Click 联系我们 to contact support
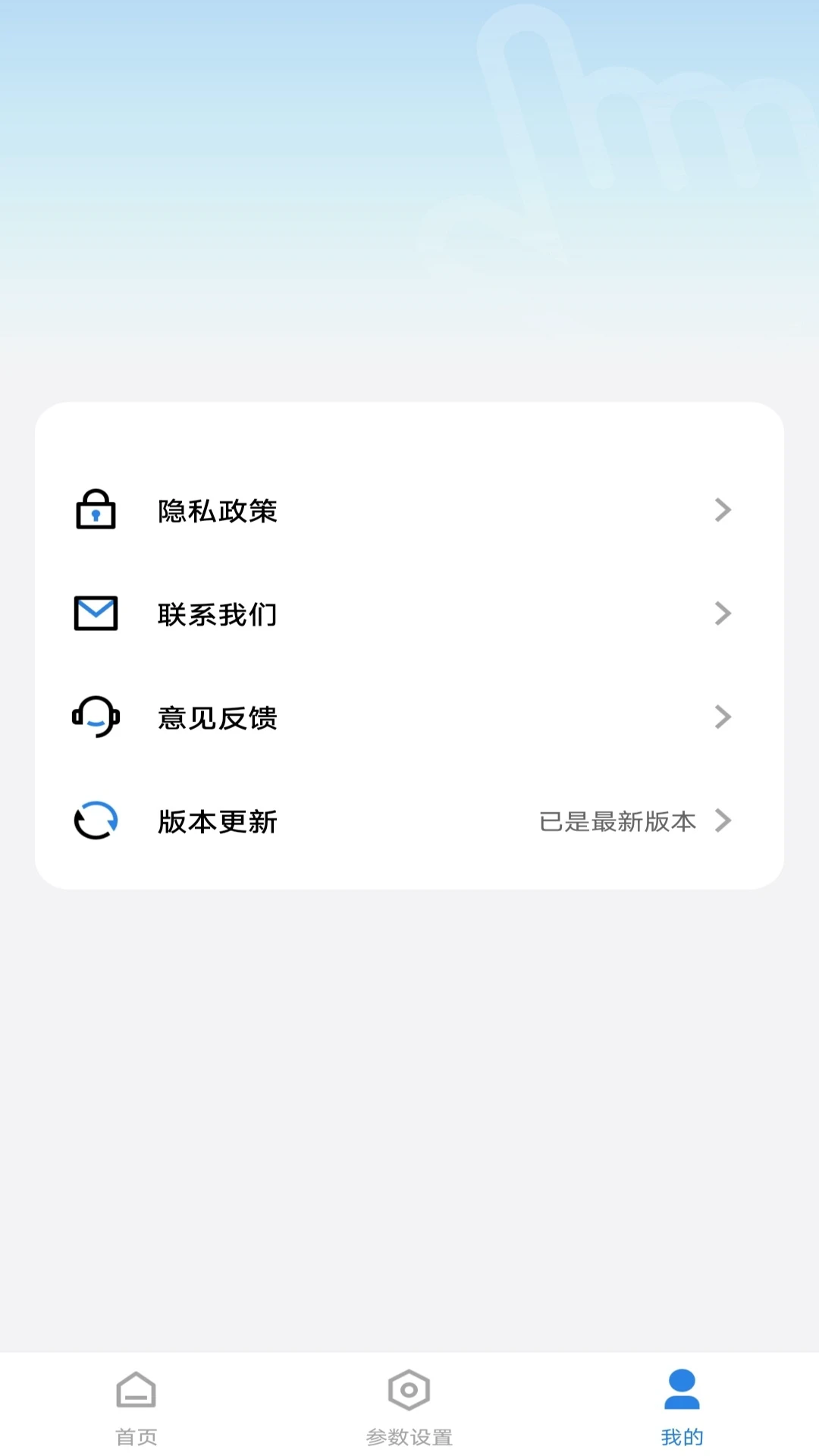This screenshot has height=1456, width=819. (x=218, y=613)
